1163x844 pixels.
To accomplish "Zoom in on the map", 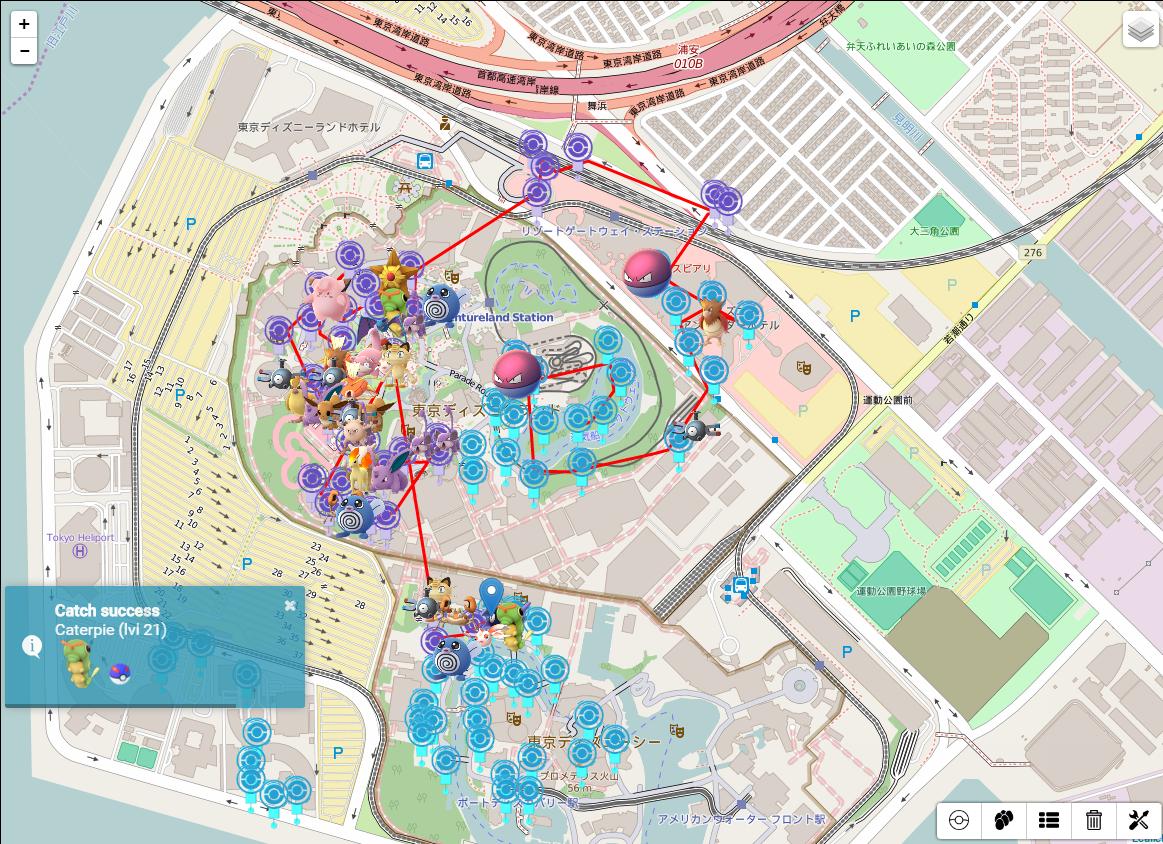I will click(24, 24).
